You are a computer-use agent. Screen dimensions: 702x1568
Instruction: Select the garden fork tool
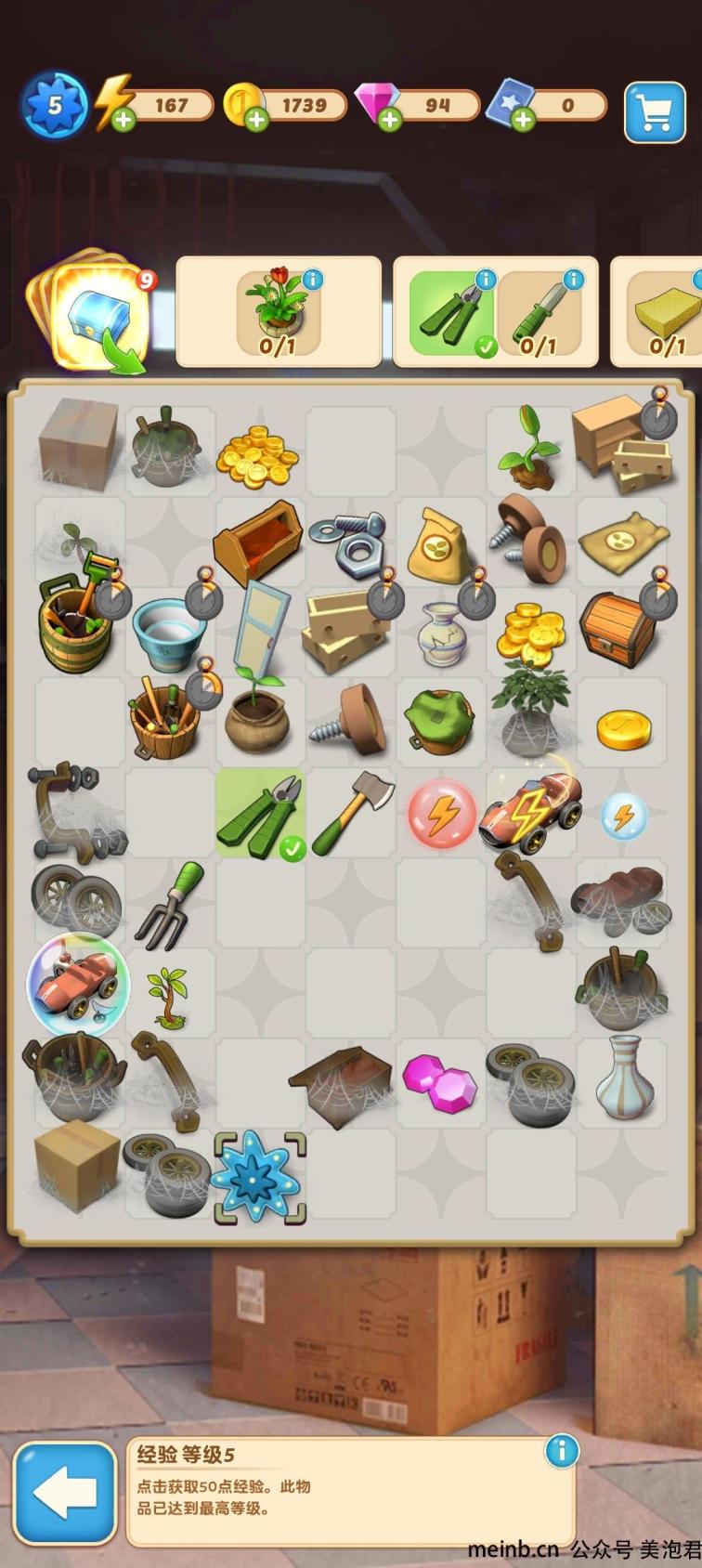169,905
